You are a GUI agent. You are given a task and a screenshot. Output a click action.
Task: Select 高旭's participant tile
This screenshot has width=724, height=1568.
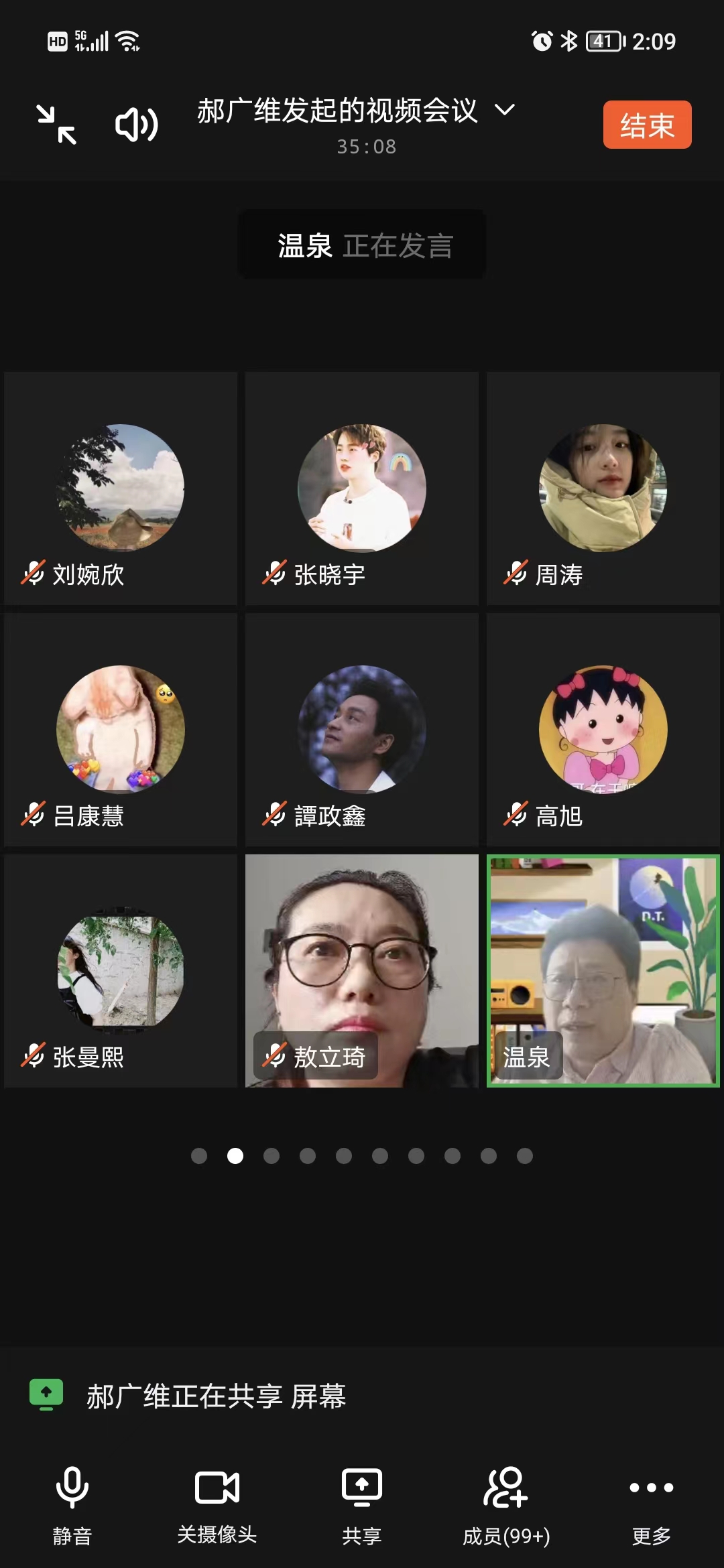click(603, 730)
